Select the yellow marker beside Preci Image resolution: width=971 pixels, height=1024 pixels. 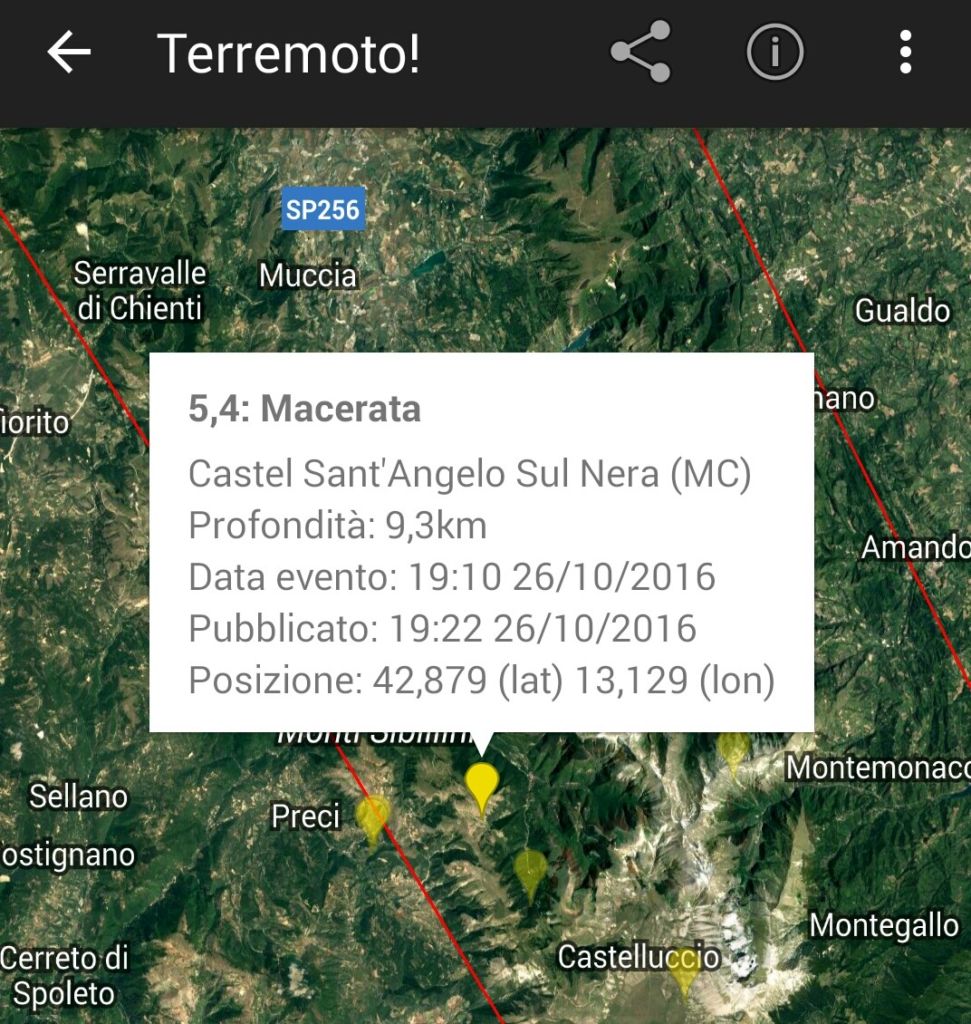373,817
